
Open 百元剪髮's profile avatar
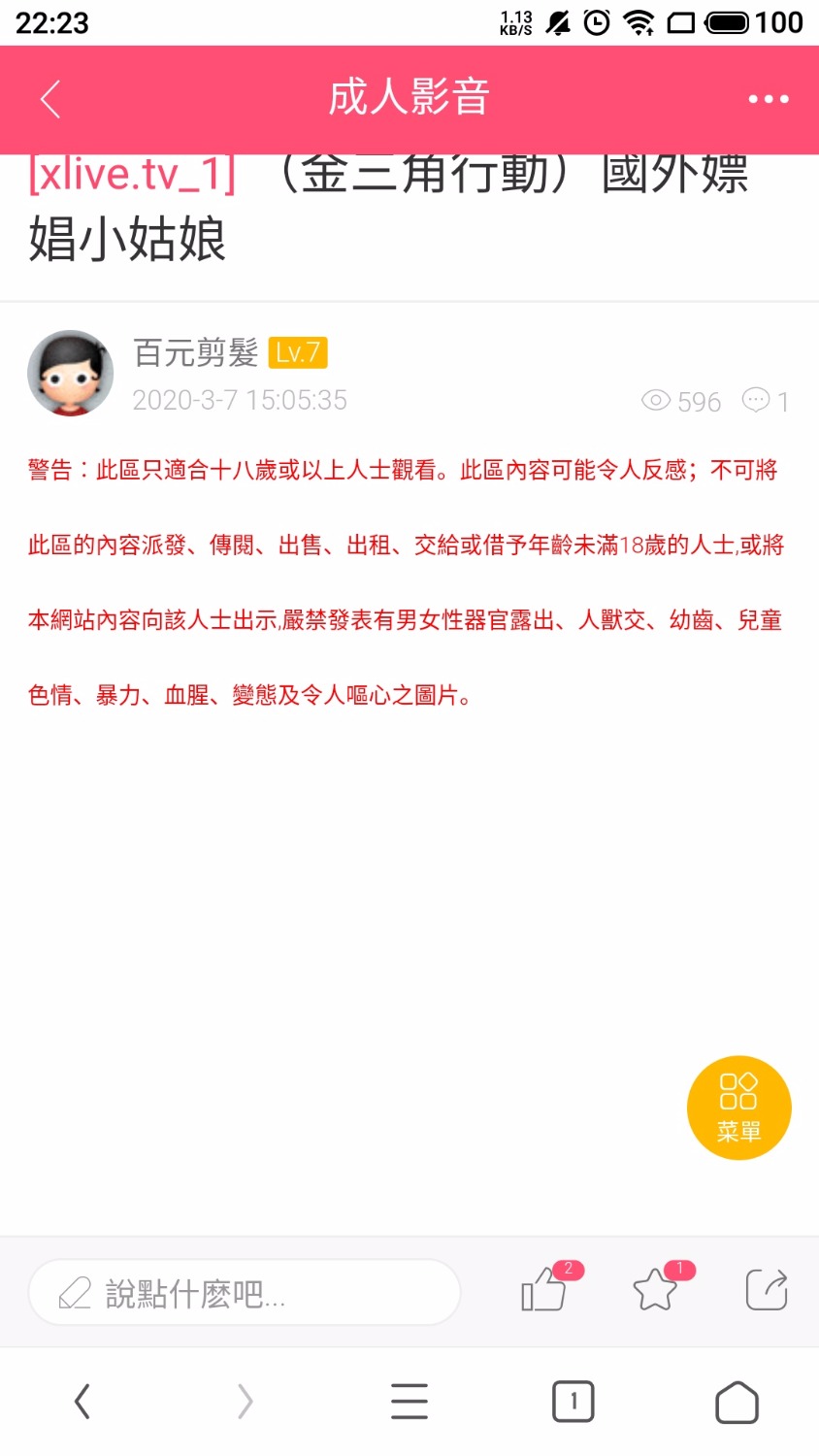coord(70,374)
